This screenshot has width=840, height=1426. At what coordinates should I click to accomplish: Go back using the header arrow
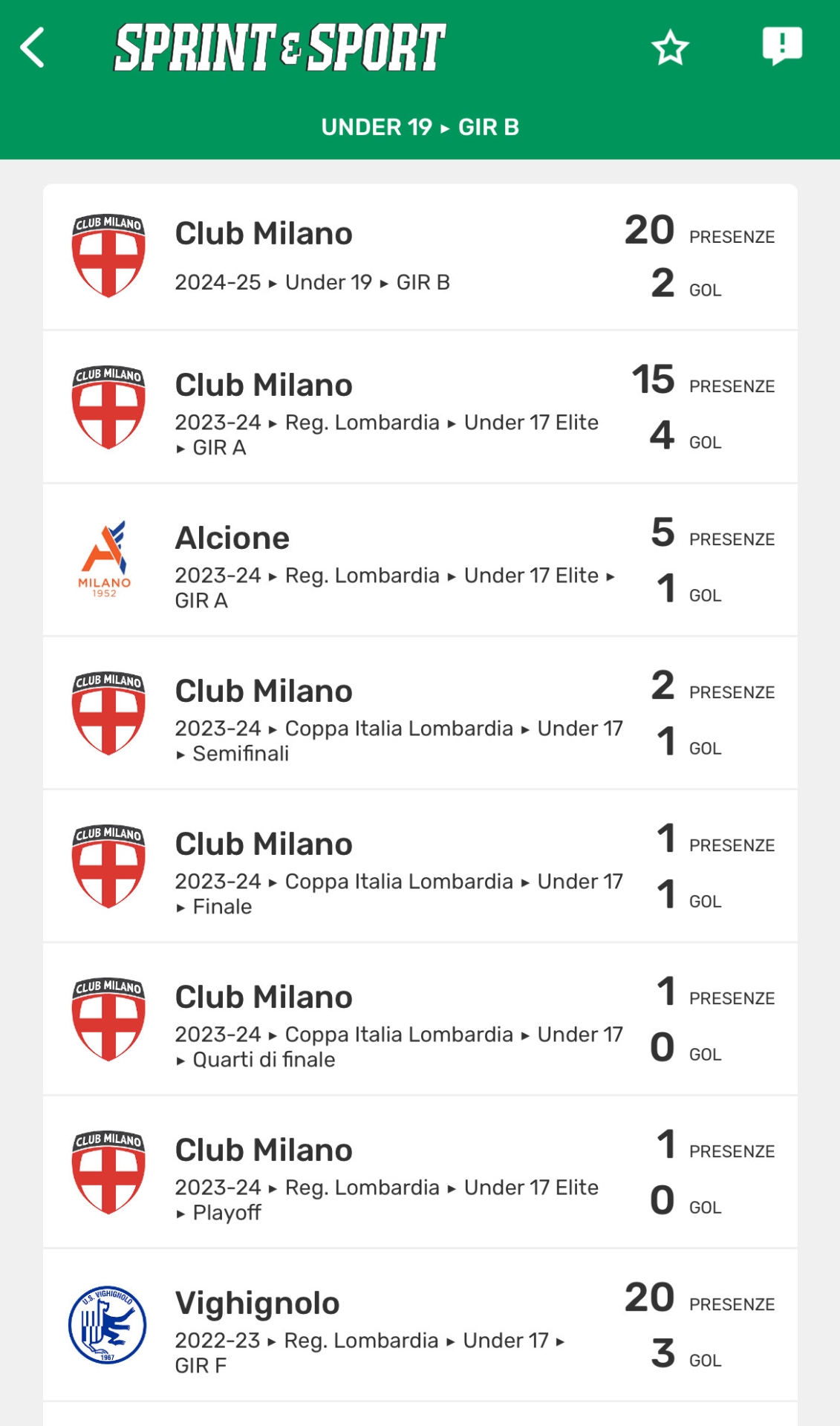click(x=33, y=48)
